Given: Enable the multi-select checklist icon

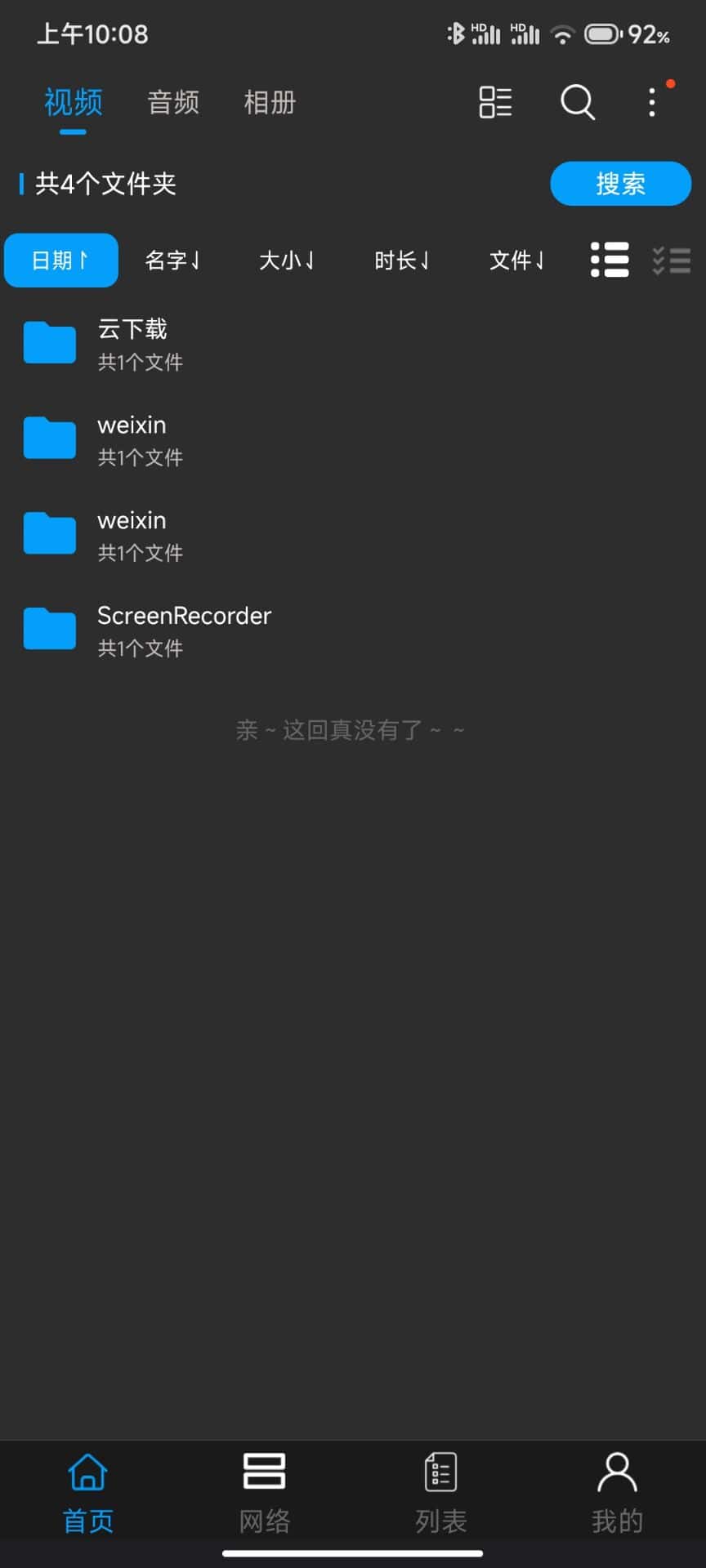Looking at the screenshot, I should (672, 261).
